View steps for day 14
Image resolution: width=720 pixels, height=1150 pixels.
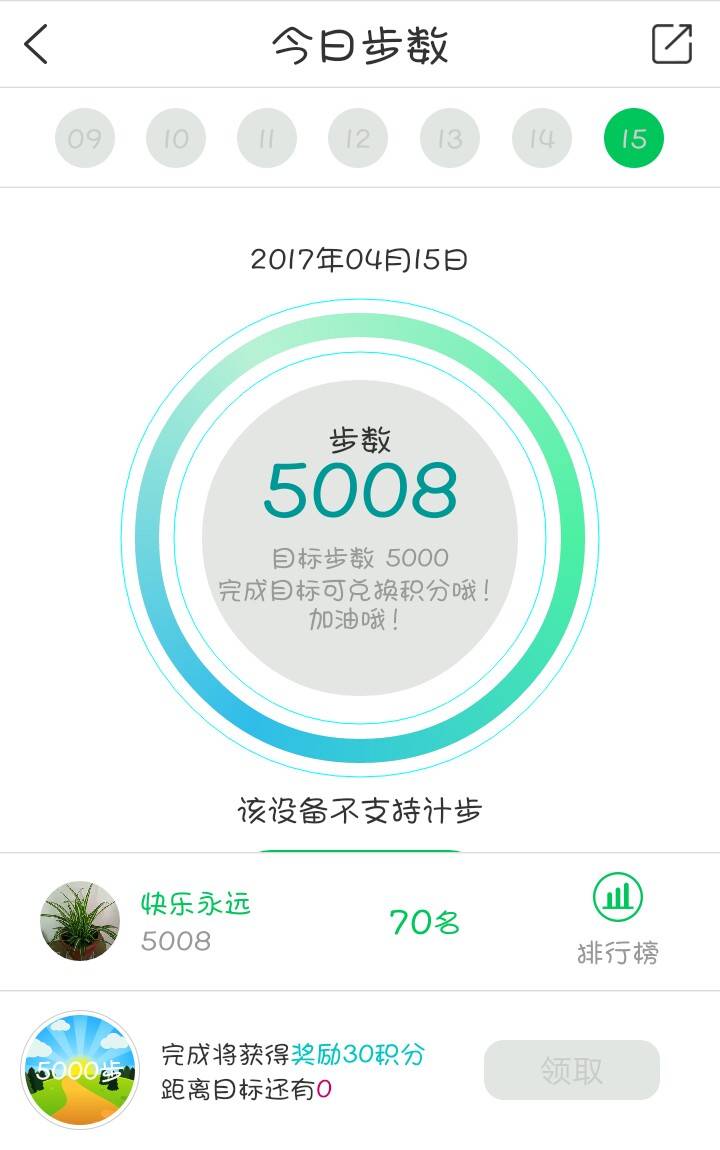[542, 138]
